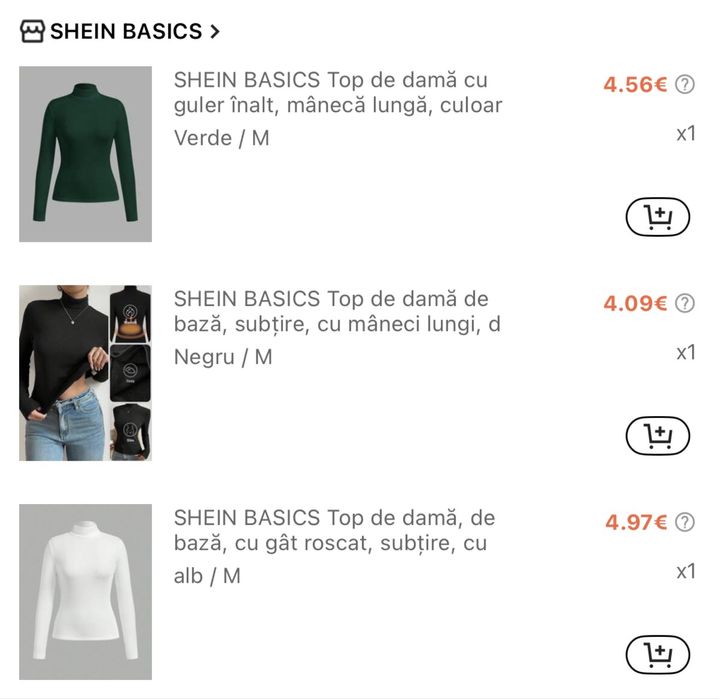Show price info for the 4.56€ item
Image resolution: width=719 pixels, height=699 pixels.
[x=685, y=84]
